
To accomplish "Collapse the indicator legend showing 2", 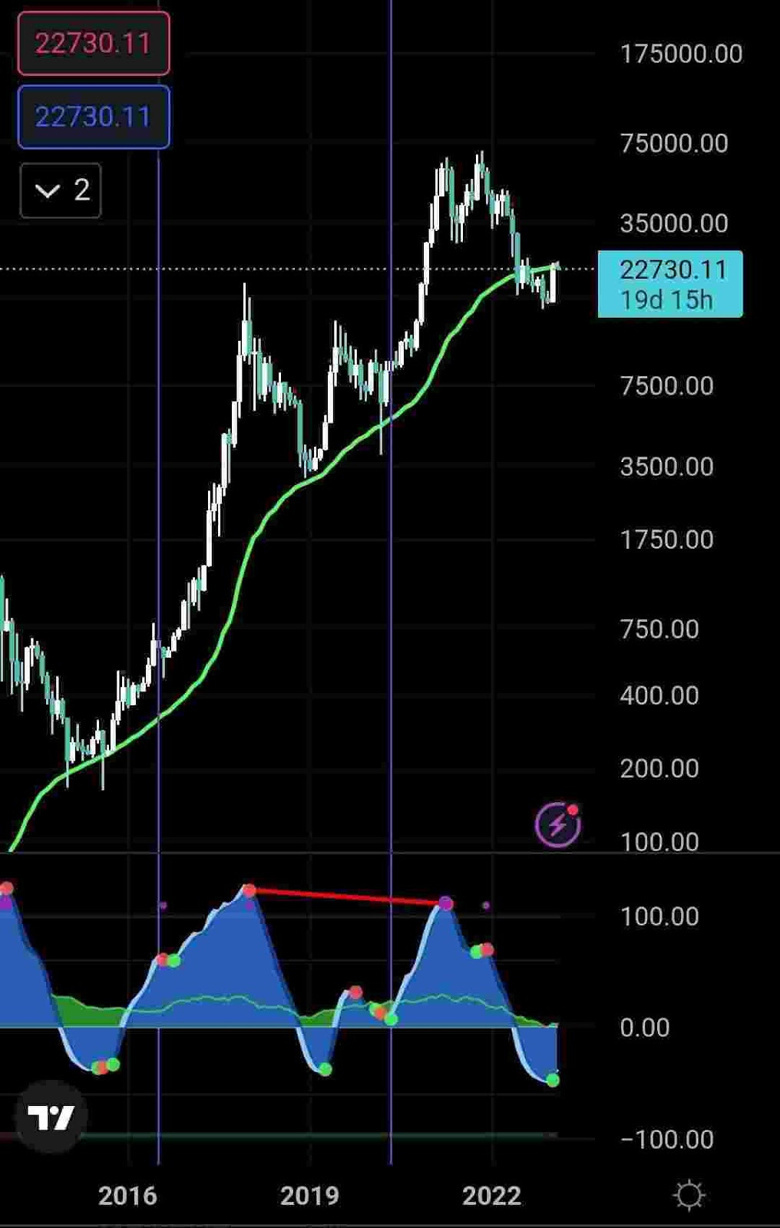I will pos(60,190).
